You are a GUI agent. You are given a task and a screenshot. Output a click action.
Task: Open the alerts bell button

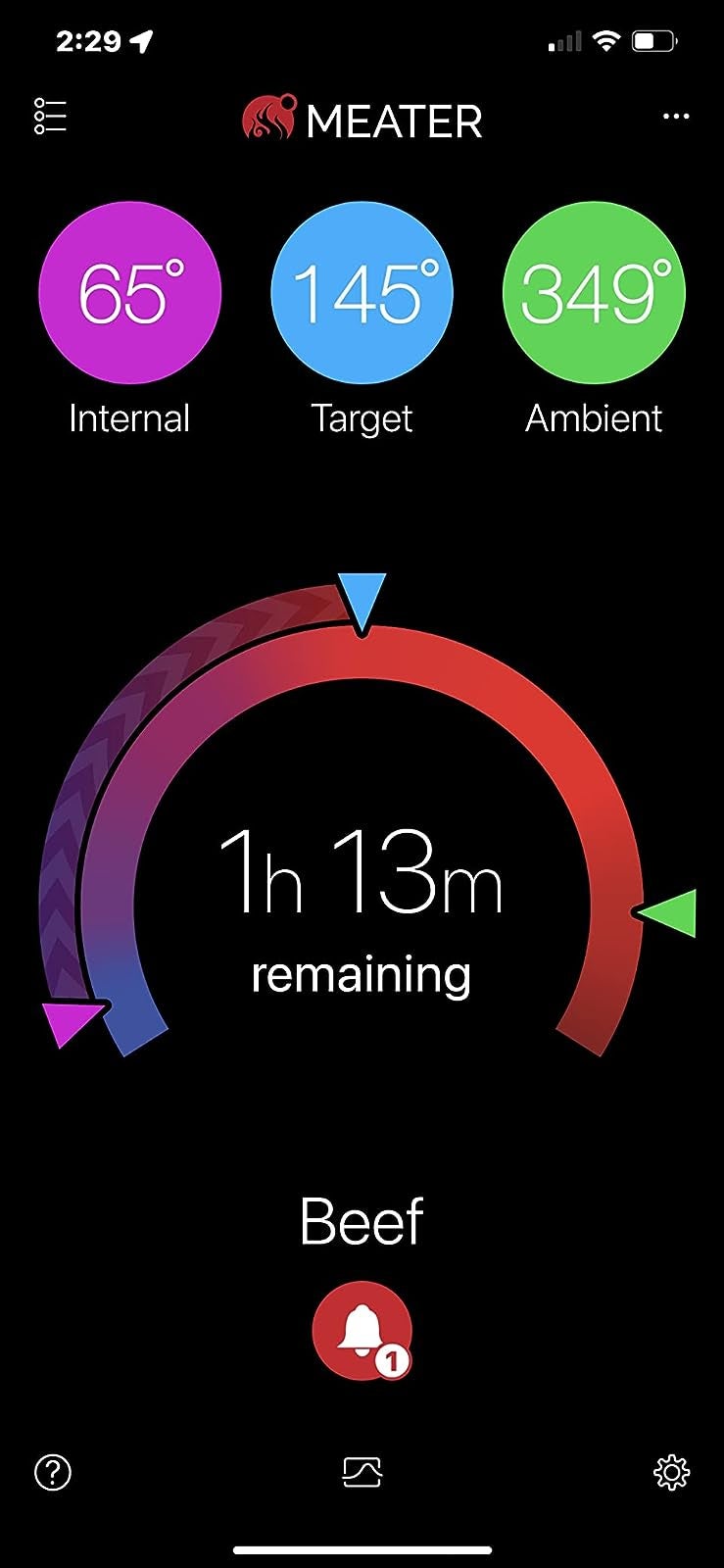tap(362, 1330)
